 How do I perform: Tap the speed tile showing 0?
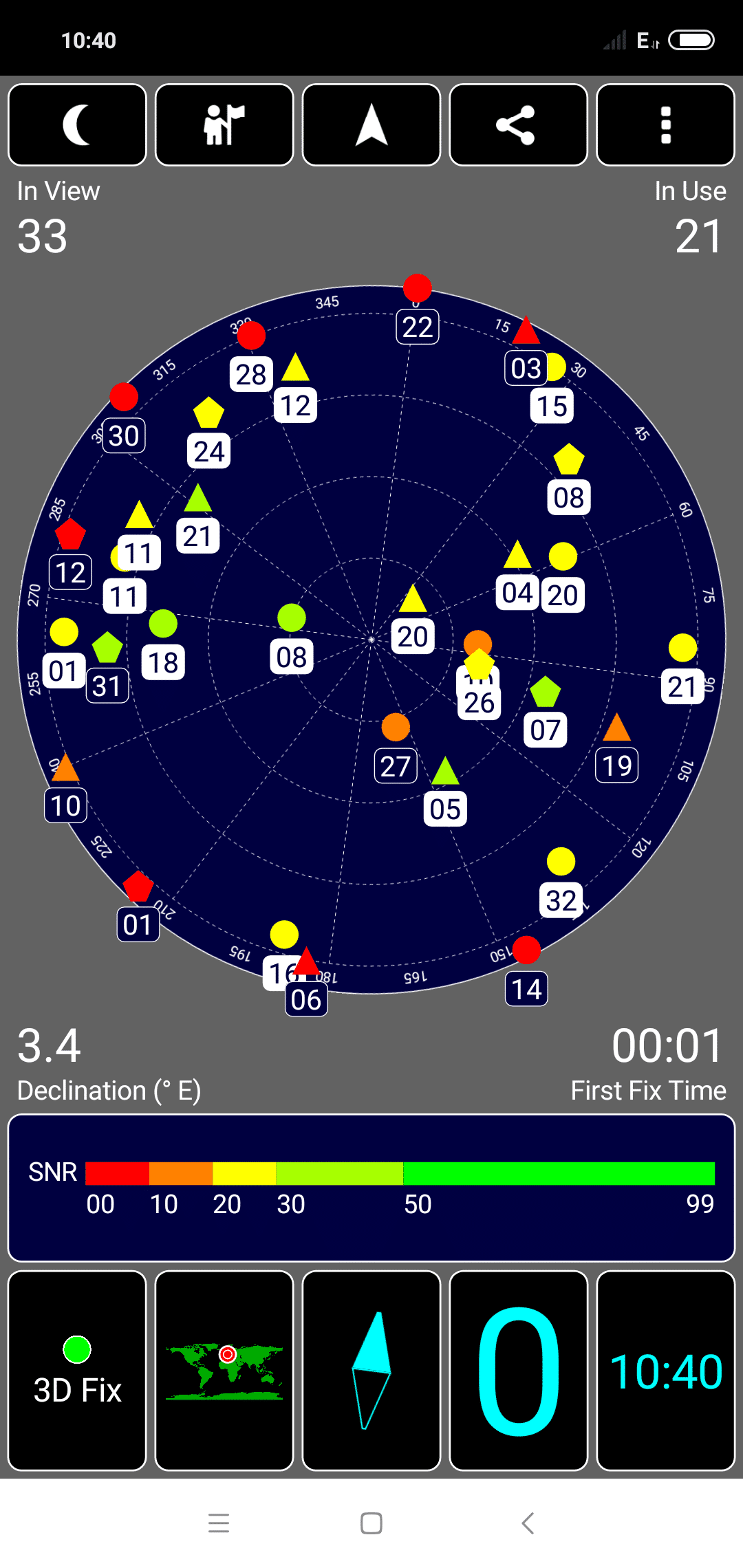click(519, 1371)
